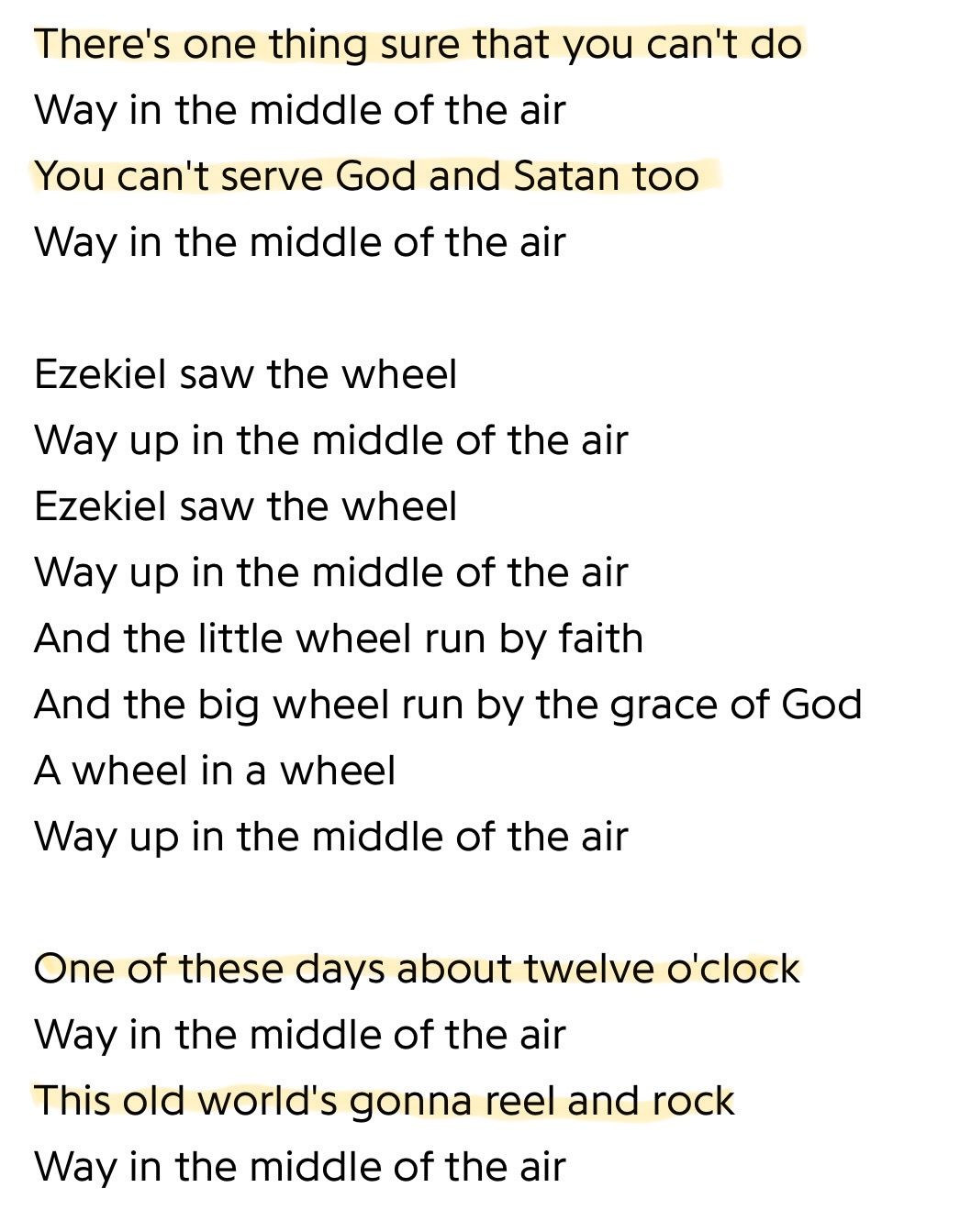
Task: View annotation on "One of these days" lyric
Action: 417,969
